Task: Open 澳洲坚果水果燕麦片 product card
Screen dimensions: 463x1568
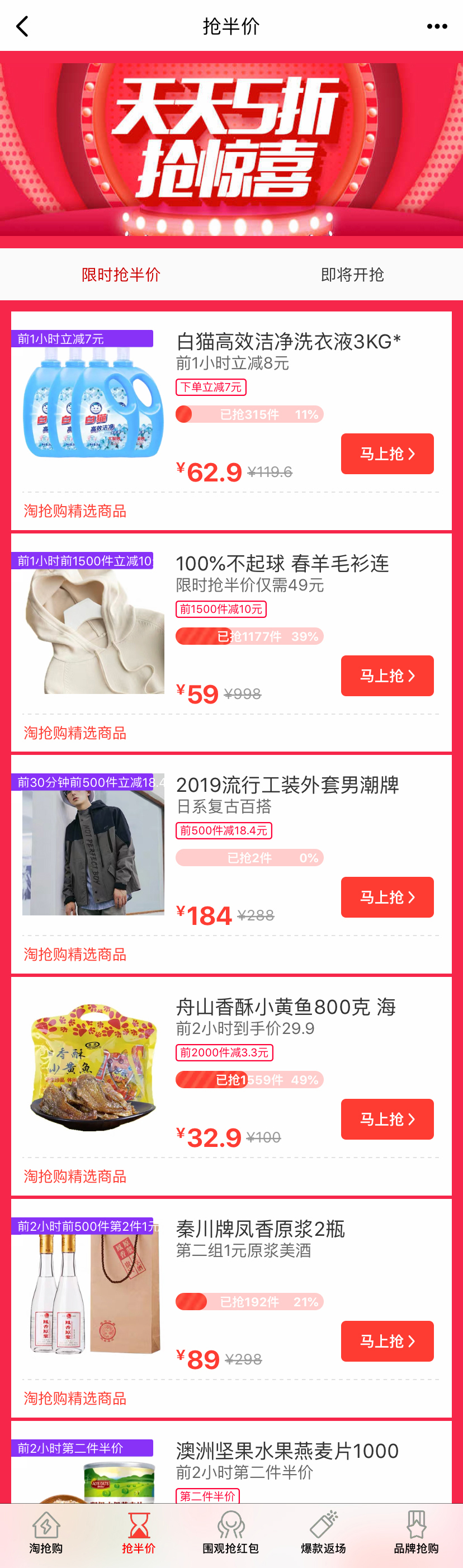Action: [286, 1461]
